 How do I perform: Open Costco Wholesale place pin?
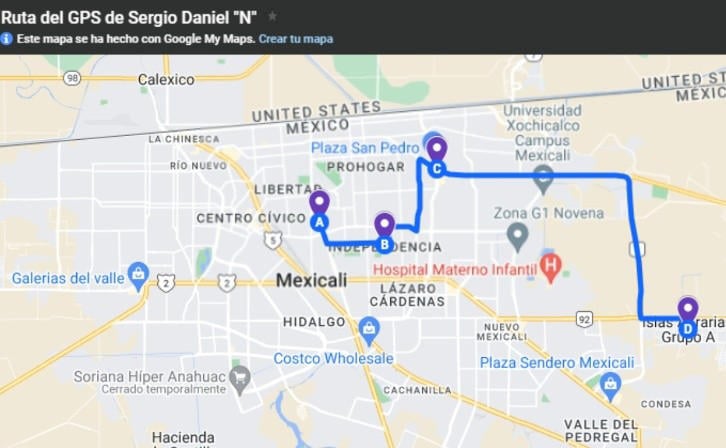369,328
